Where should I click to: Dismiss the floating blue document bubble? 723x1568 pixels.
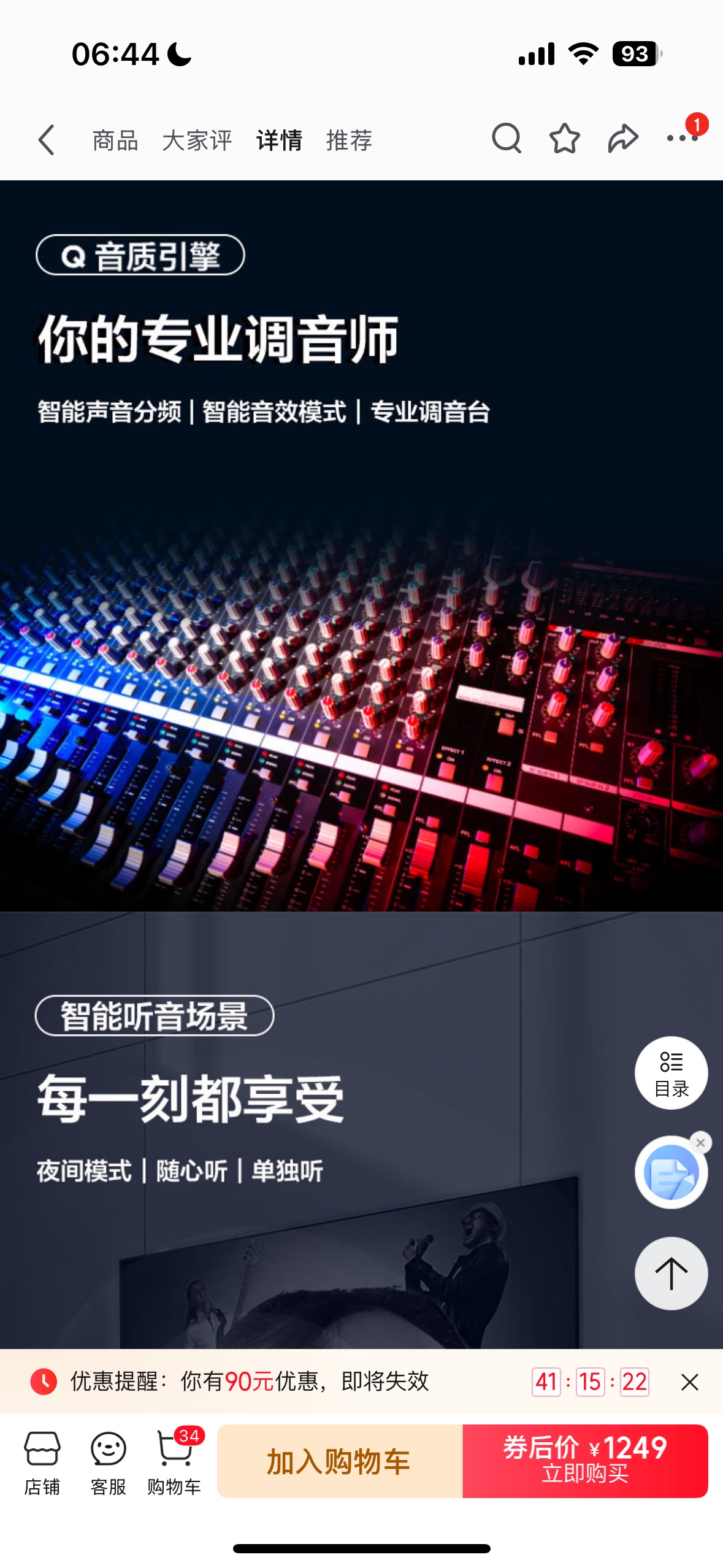click(700, 1142)
